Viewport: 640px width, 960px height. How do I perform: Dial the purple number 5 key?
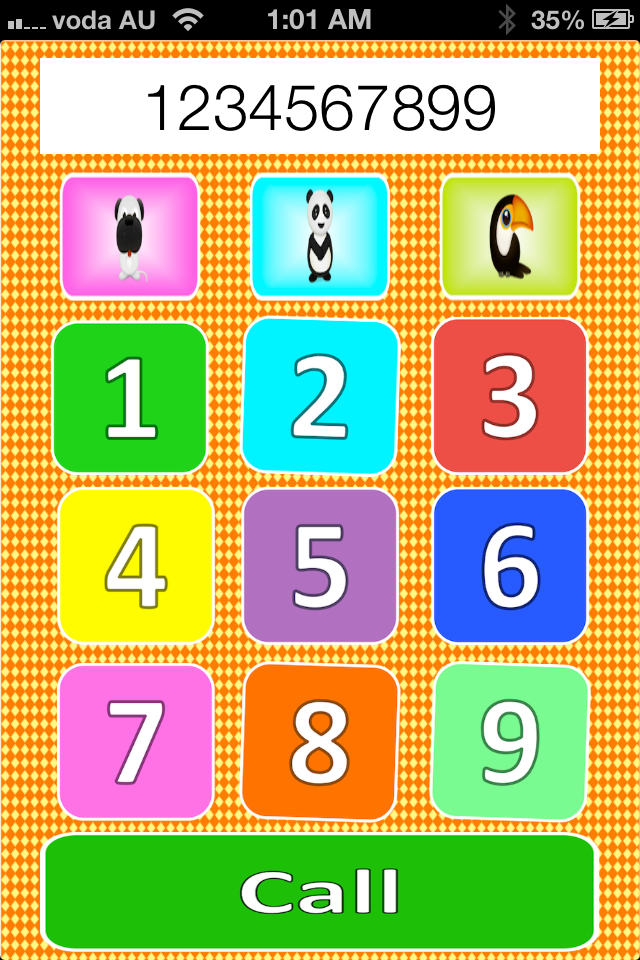[320, 565]
